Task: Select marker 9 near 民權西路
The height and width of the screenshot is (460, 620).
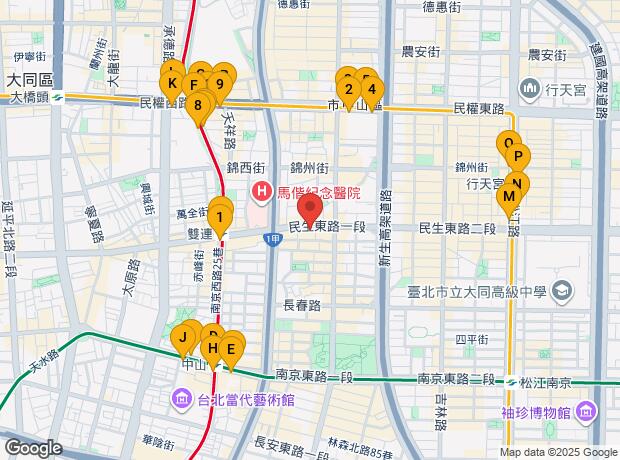Action: pos(219,85)
